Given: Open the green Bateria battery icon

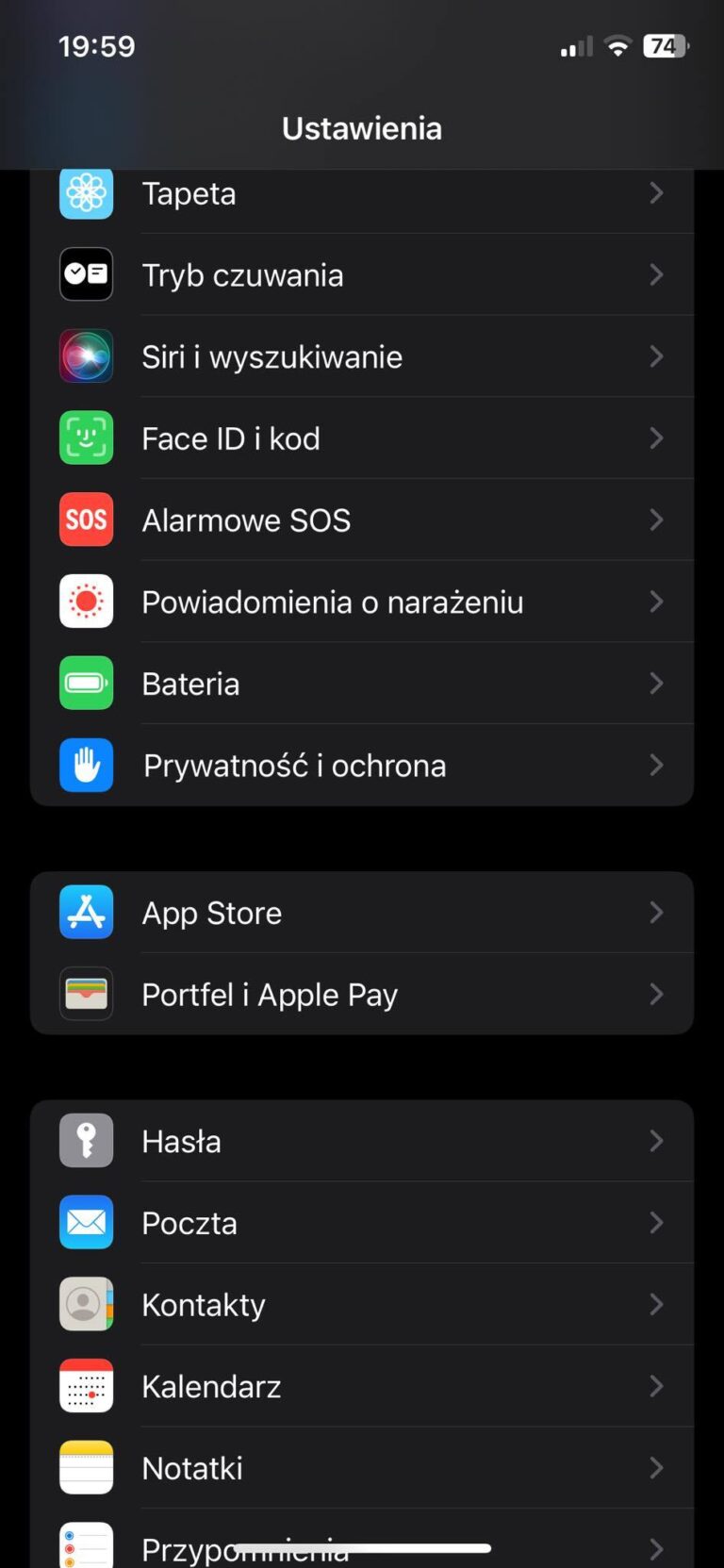Looking at the screenshot, I should click(x=86, y=683).
